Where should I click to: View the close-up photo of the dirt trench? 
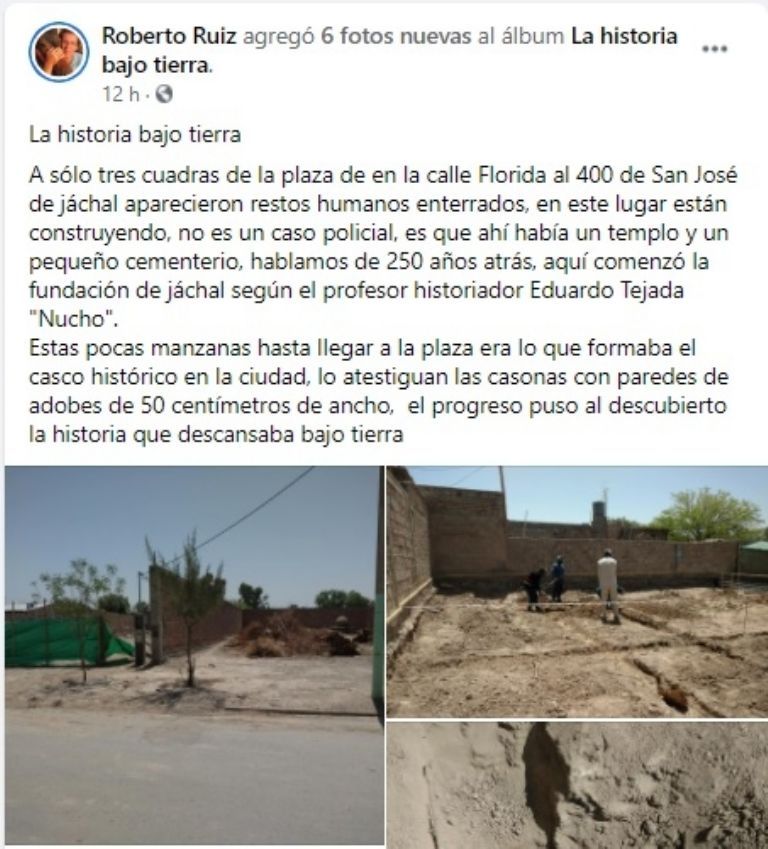click(577, 785)
